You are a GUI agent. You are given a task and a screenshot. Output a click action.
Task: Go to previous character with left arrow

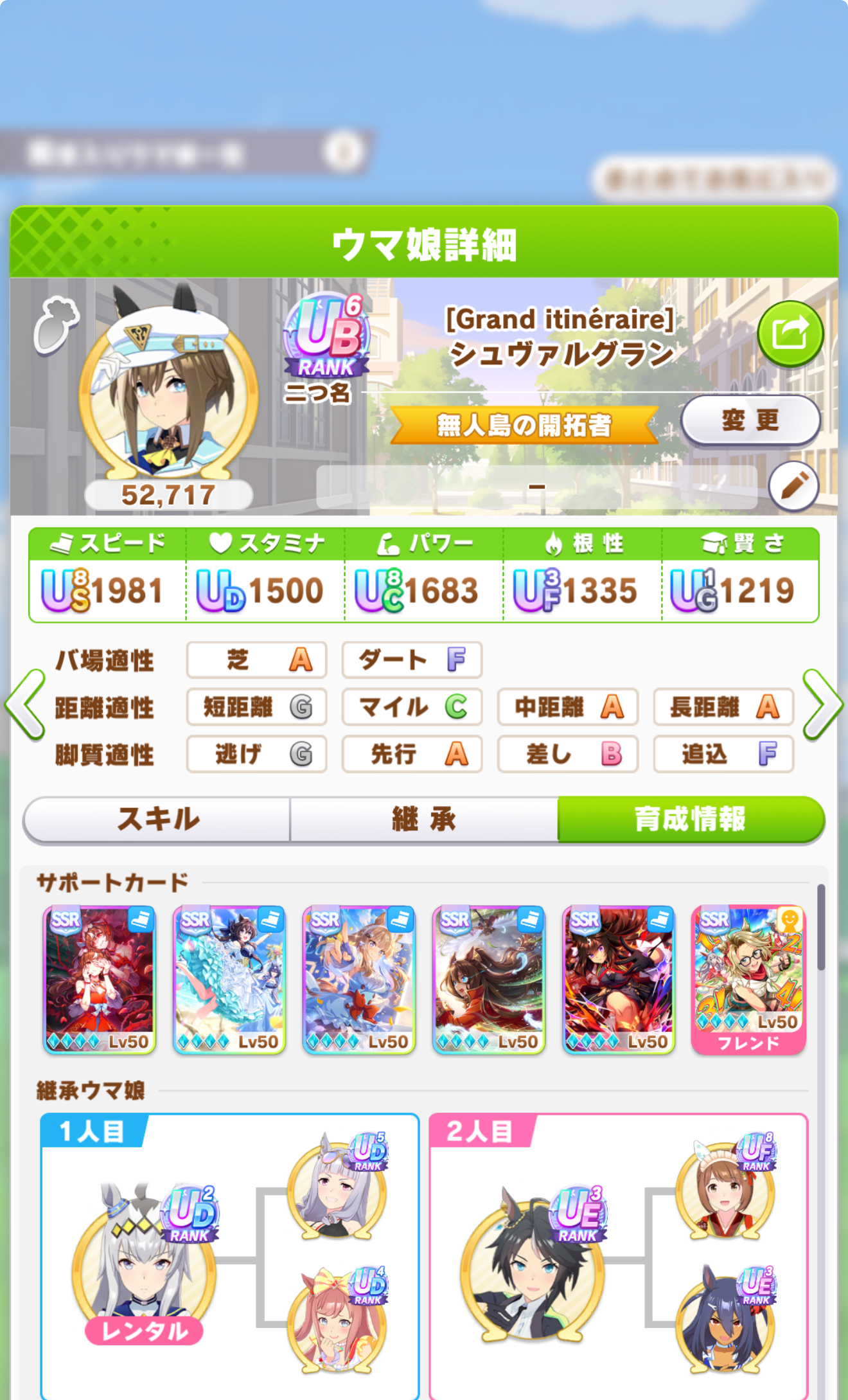(25, 705)
